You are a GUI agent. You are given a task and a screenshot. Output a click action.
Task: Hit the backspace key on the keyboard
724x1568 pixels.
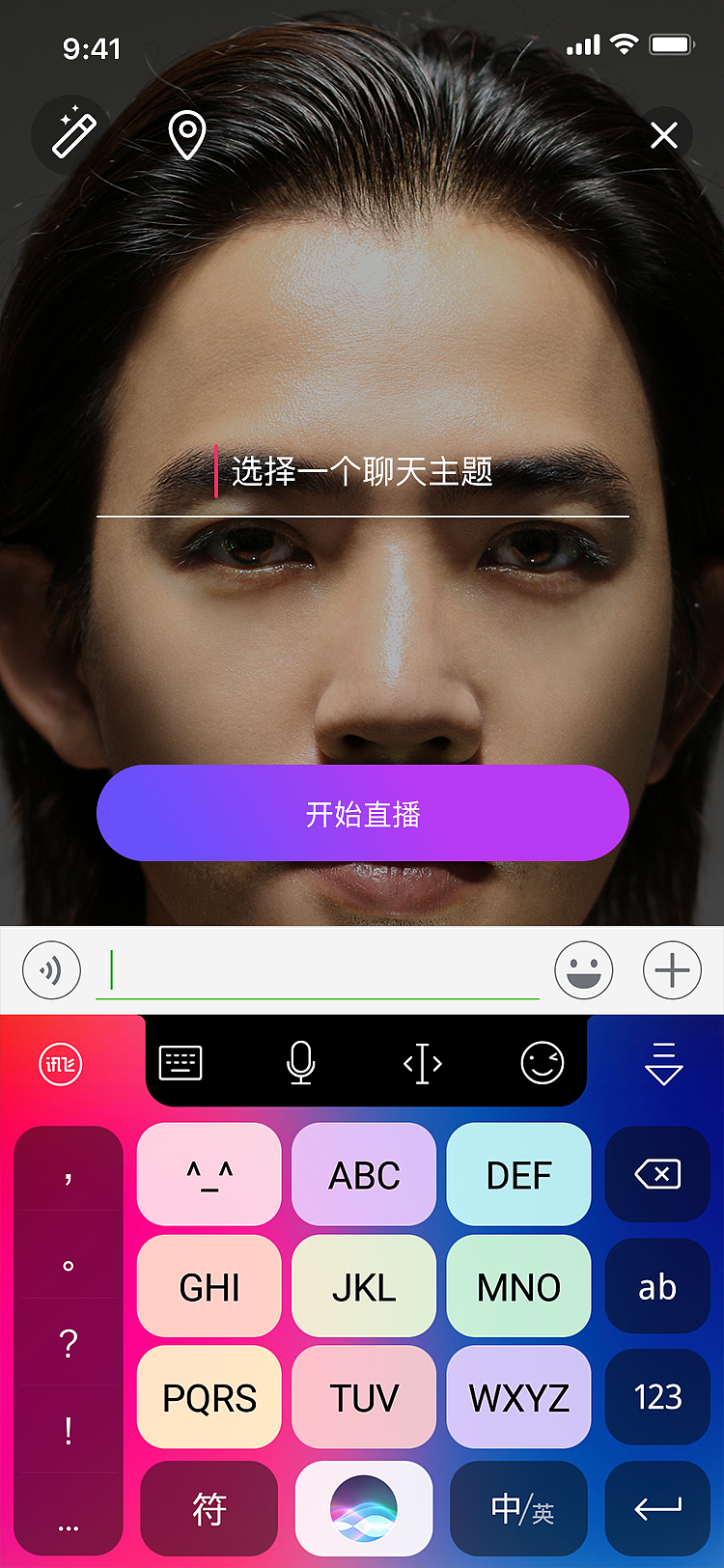pyautogui.click(x=657, y=1174)
